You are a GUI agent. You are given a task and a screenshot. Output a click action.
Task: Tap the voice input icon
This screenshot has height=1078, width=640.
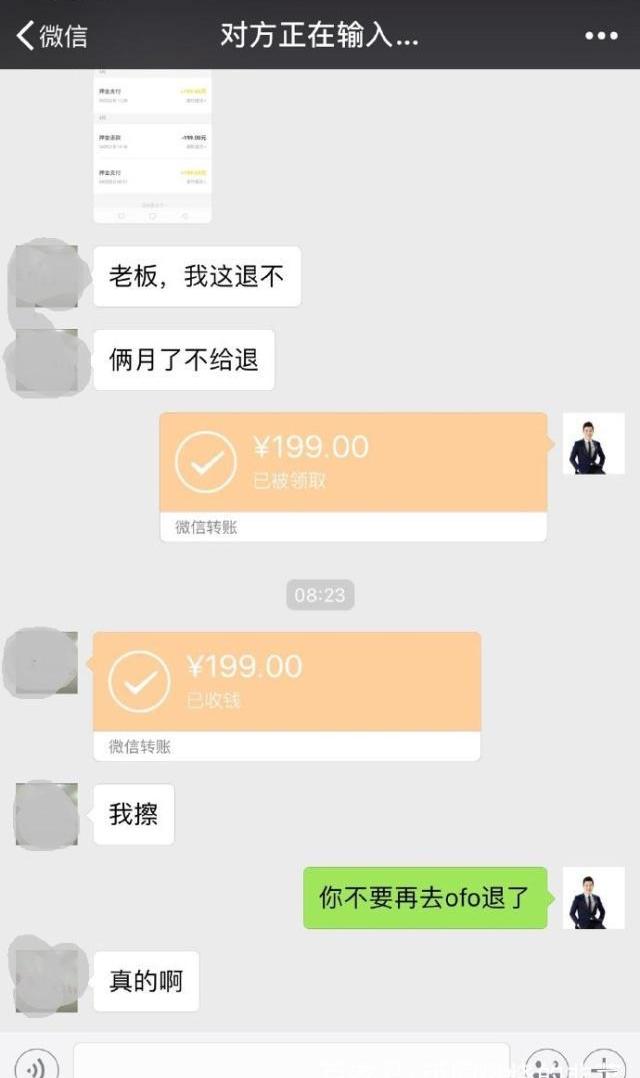36,1066
